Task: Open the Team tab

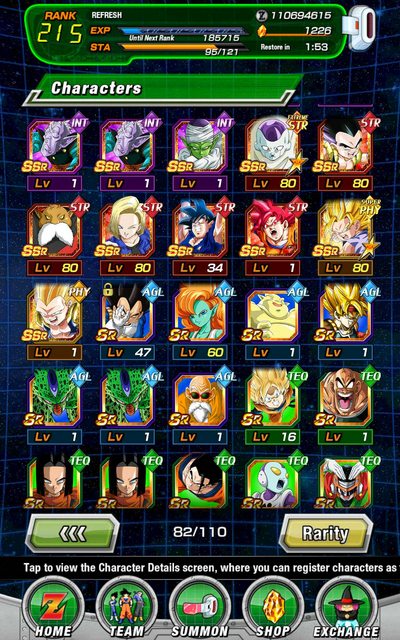Action: coord(127,610)
